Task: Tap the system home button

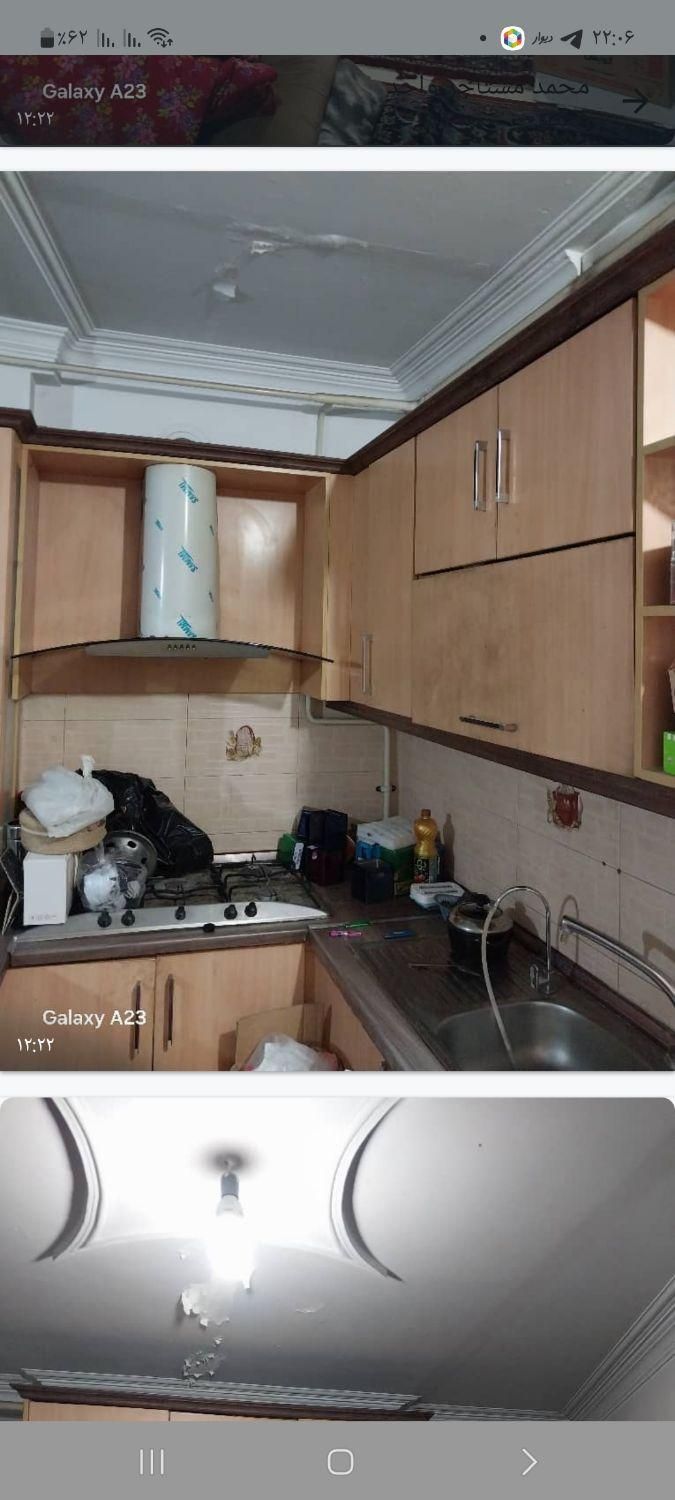Action: [x=340, y=1461]
